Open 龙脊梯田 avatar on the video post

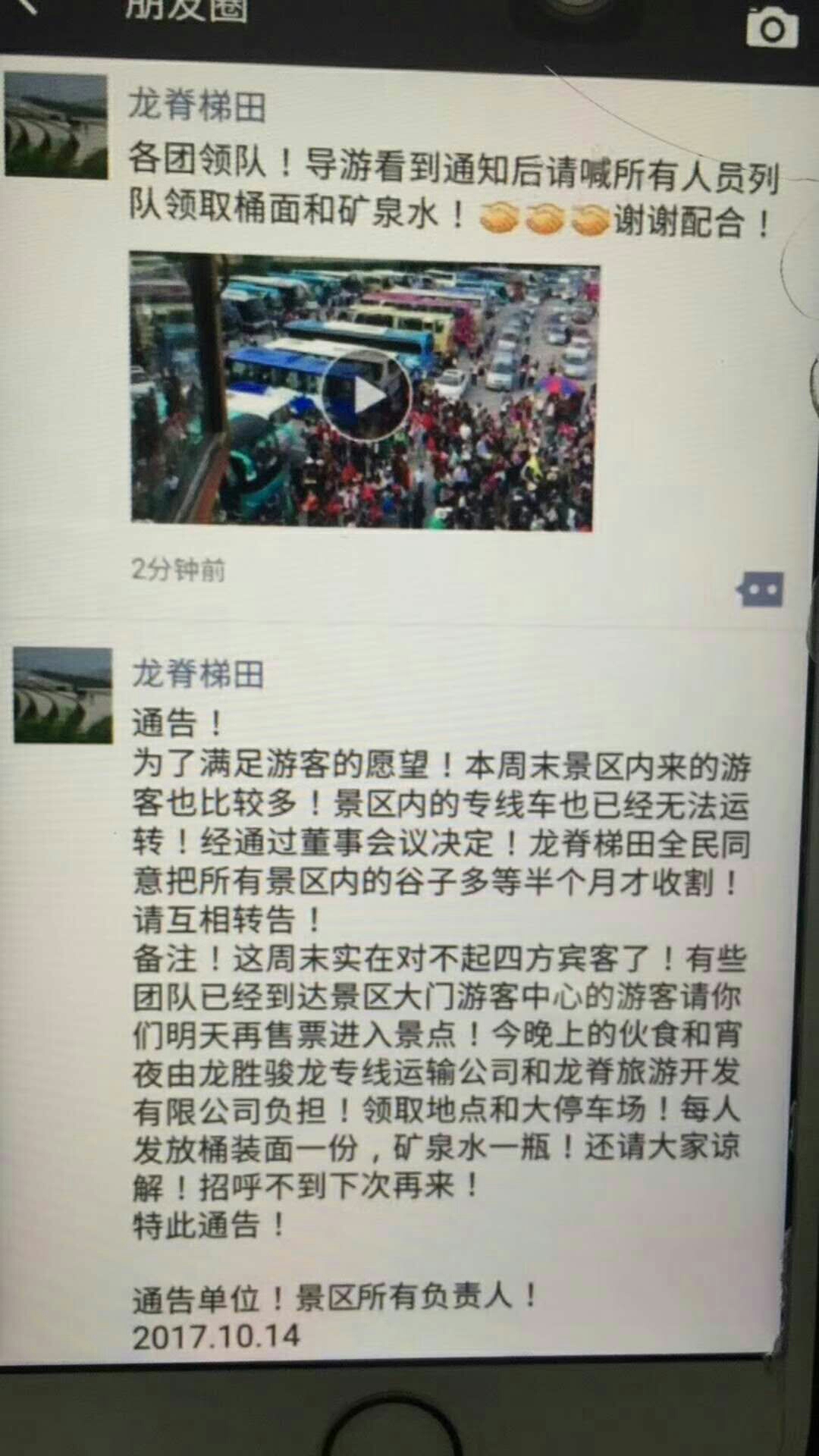point(56,126)
